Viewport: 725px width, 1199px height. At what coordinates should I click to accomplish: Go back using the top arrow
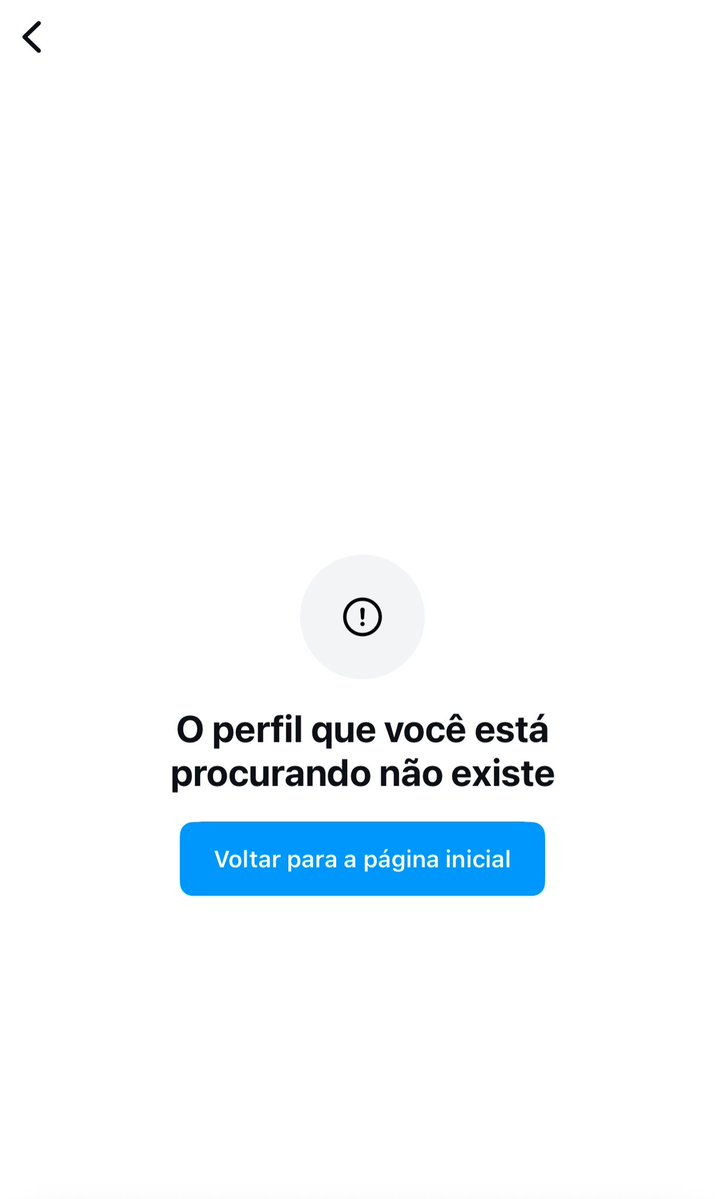click(x=32, y=37)
